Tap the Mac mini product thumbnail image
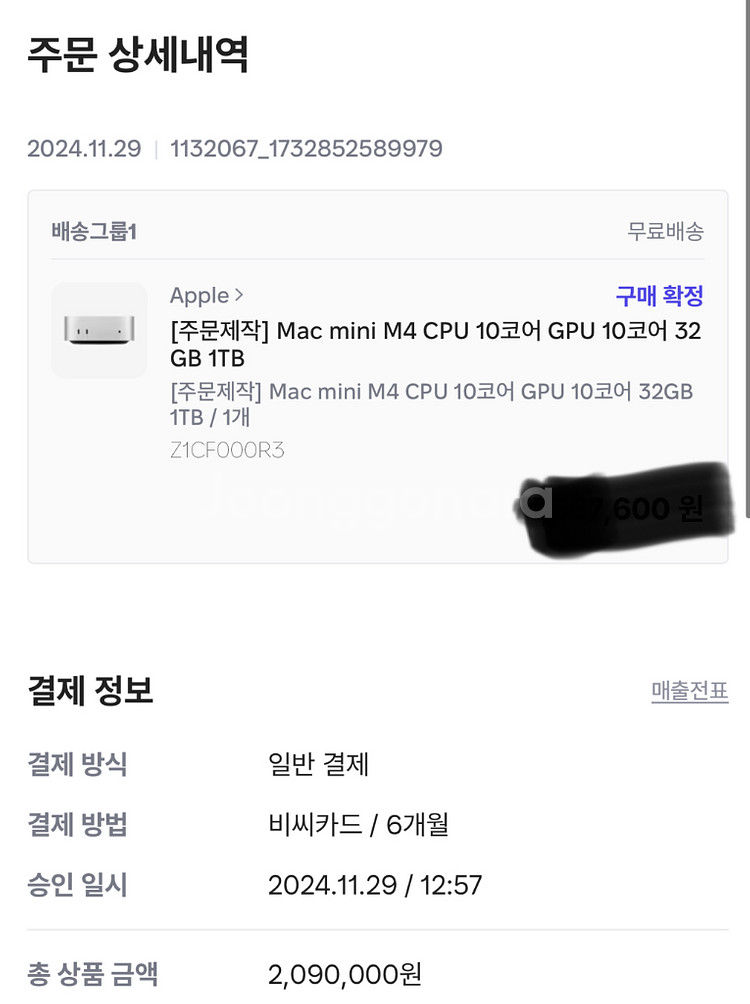Image resolution: width=750 pixels, height=1004 pixels. tap(99, 330)
